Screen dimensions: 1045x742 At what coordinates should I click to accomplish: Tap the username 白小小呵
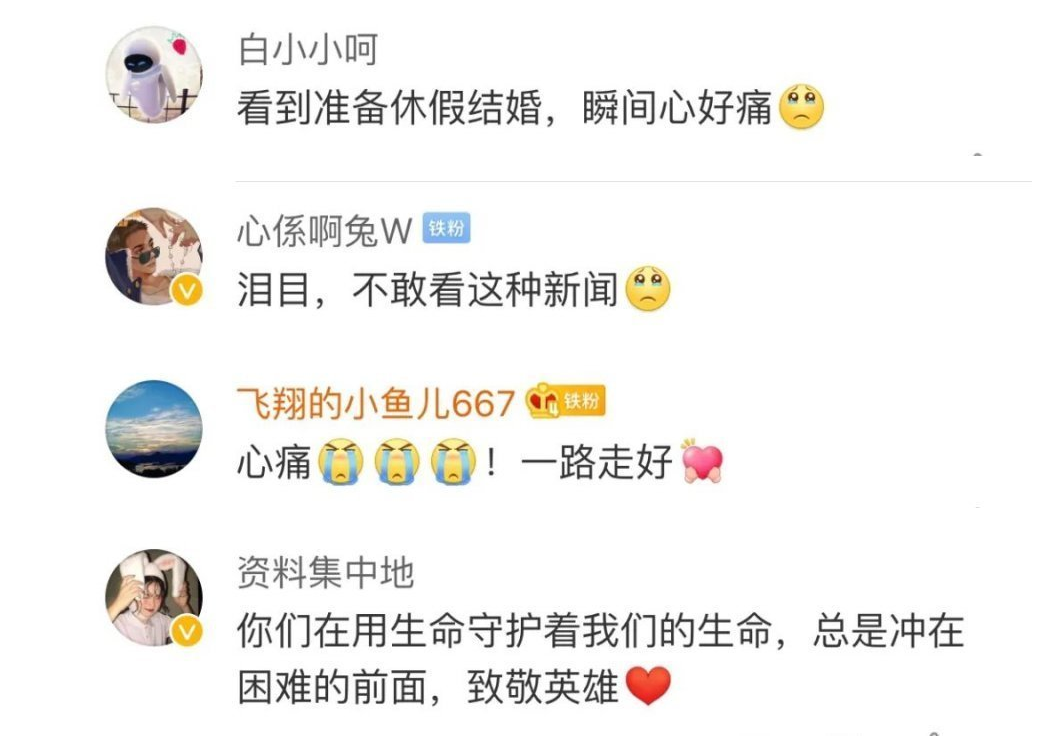[307, 49]
